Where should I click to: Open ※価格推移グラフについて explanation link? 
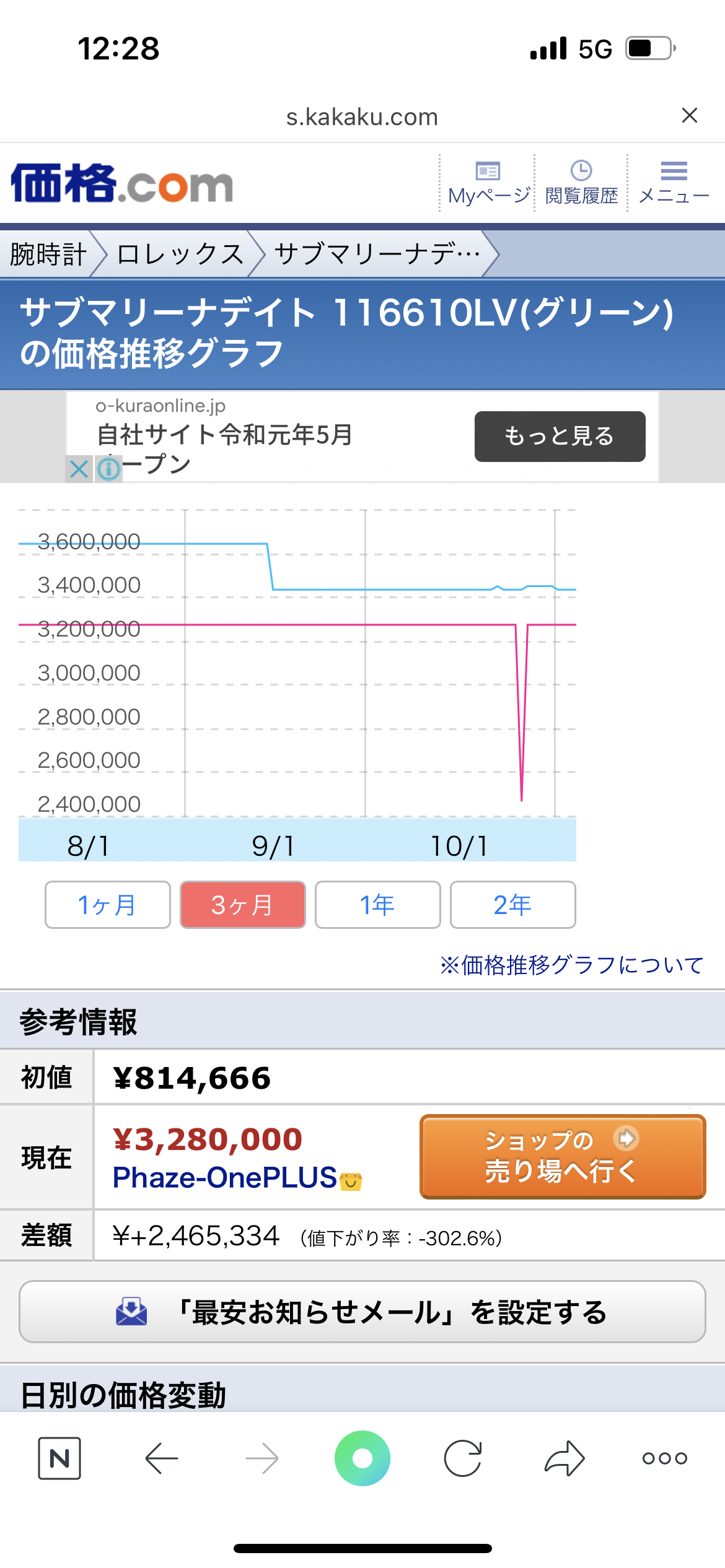[x=571, y=965]
